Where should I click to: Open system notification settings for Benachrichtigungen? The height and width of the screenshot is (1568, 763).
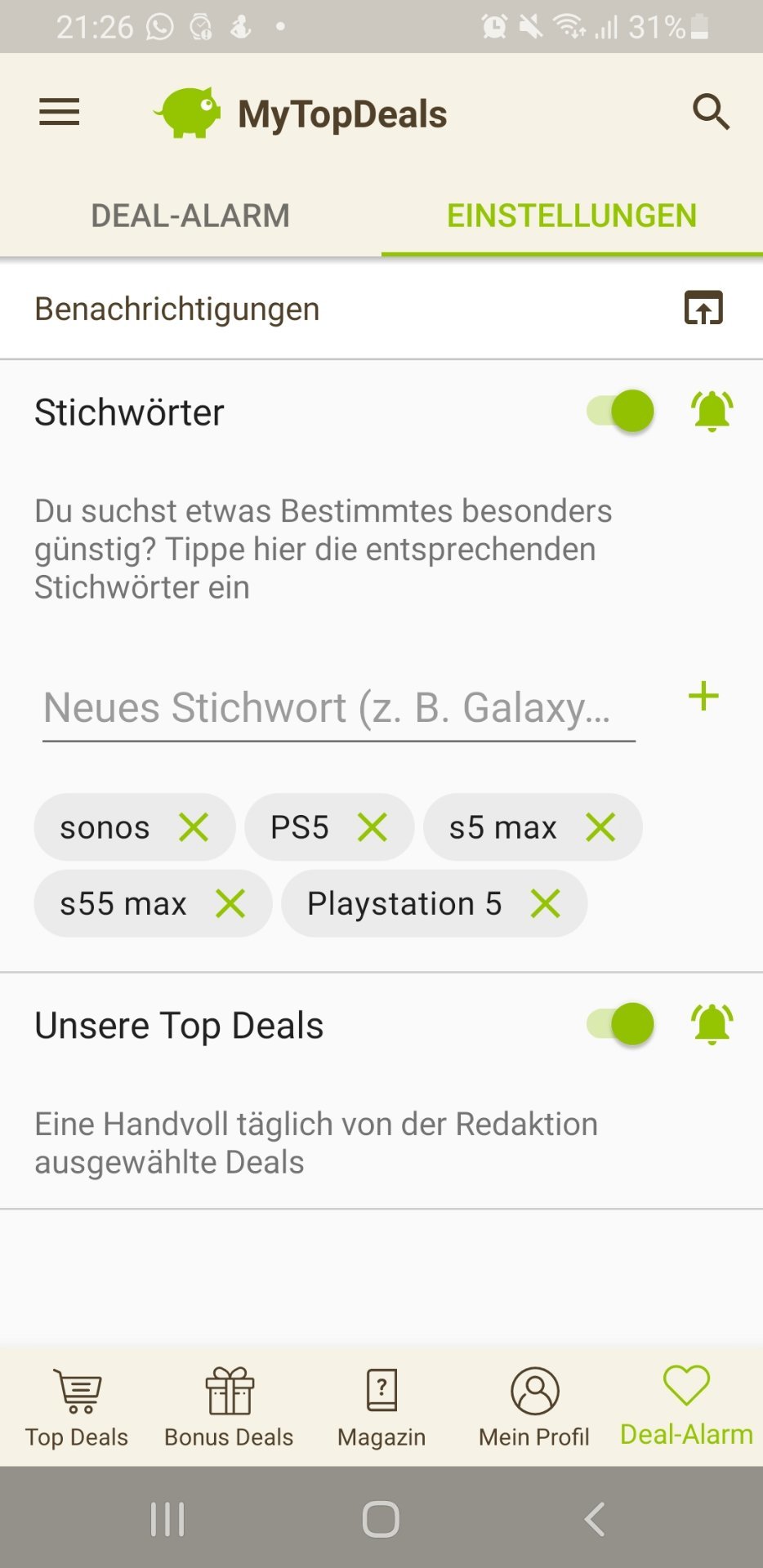tap(703, 309)
